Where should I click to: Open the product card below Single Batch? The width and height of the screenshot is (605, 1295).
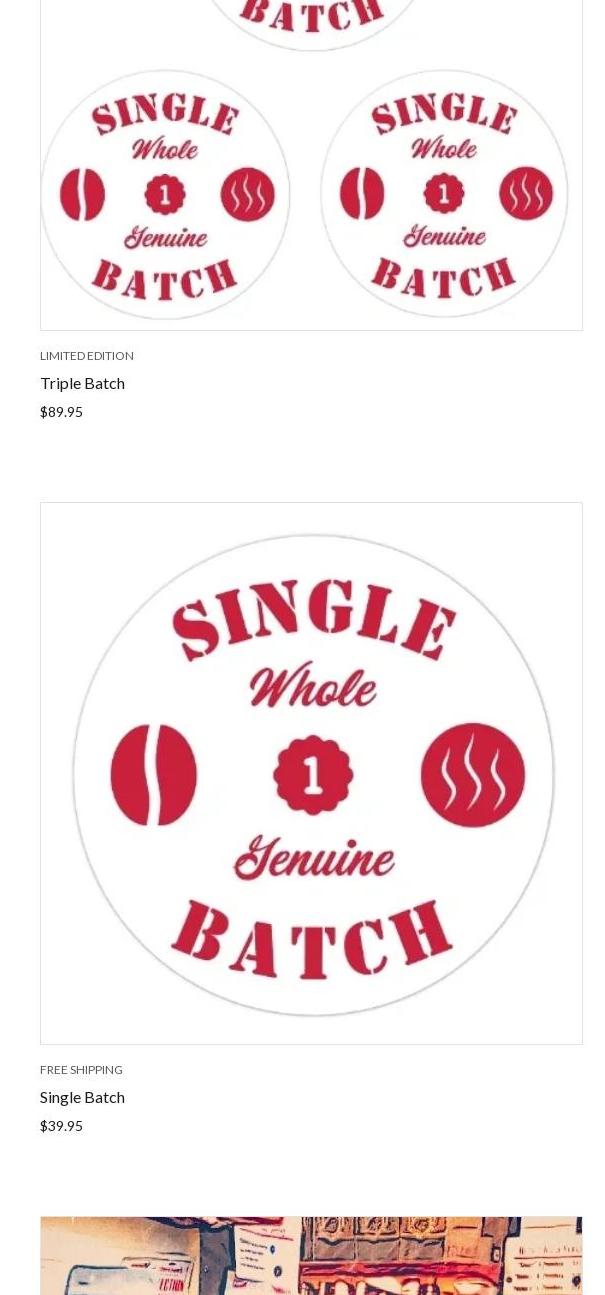pyautogui.click(x=311, y=1256)
